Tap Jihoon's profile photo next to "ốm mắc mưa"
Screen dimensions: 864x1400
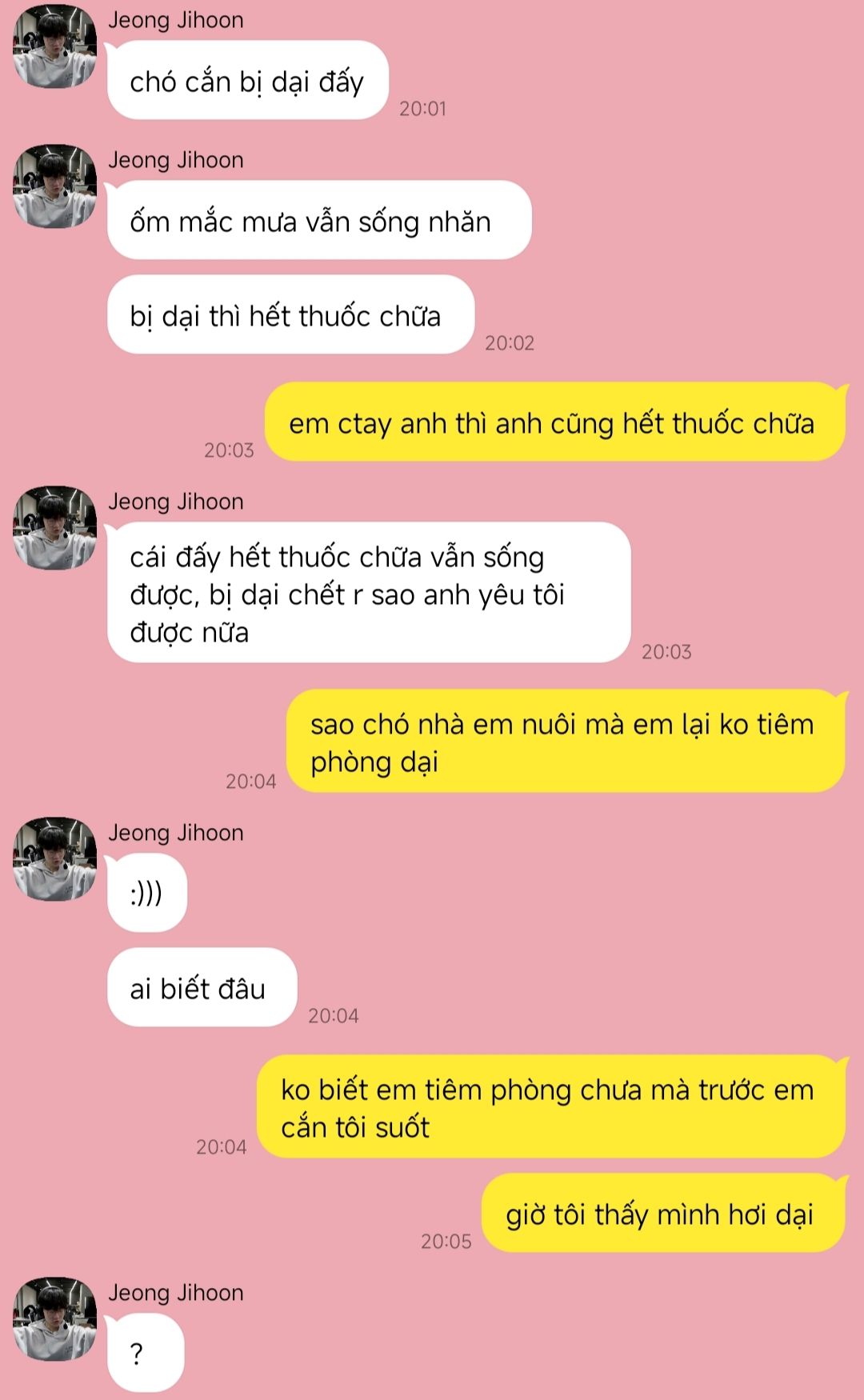[x=54, y=186]
